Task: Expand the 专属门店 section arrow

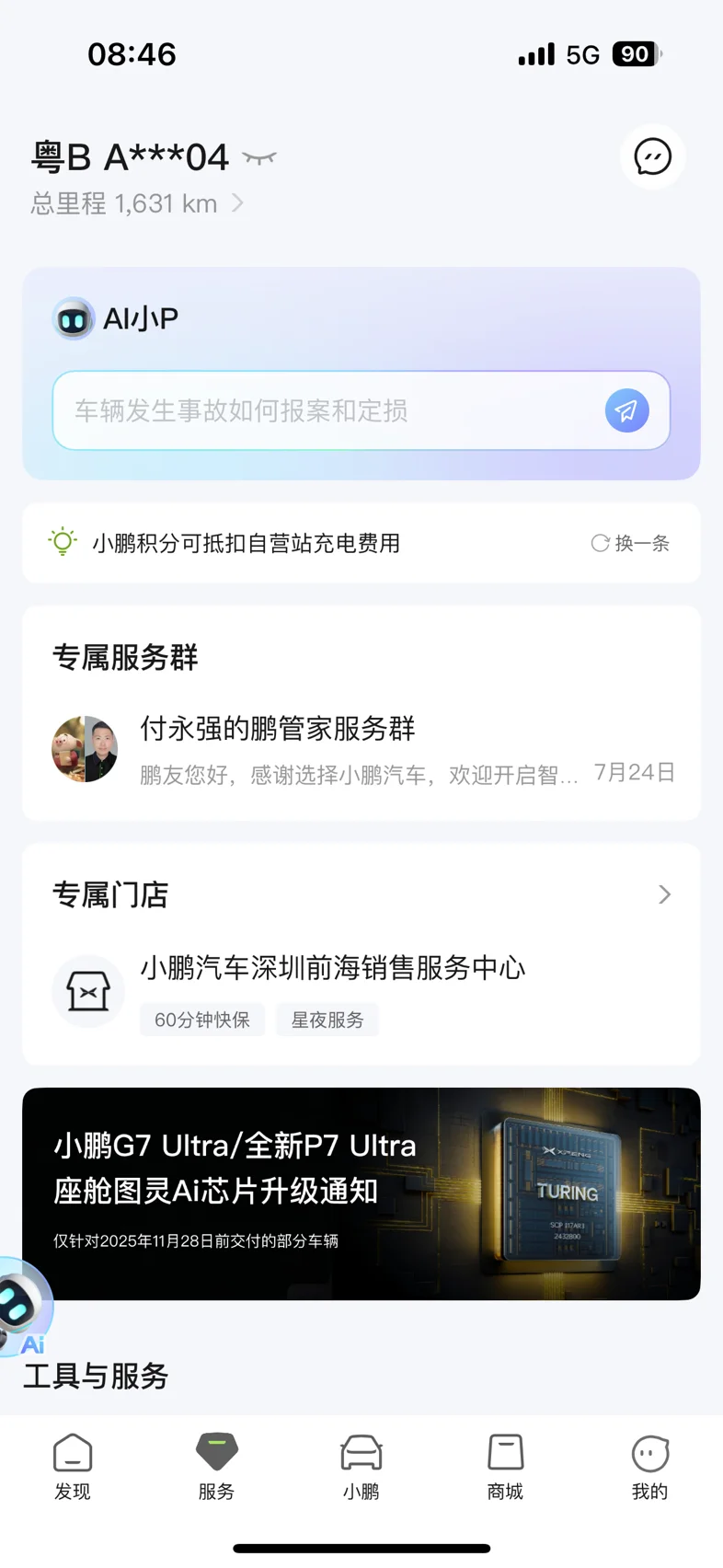Action: click(x=664, y=894)
